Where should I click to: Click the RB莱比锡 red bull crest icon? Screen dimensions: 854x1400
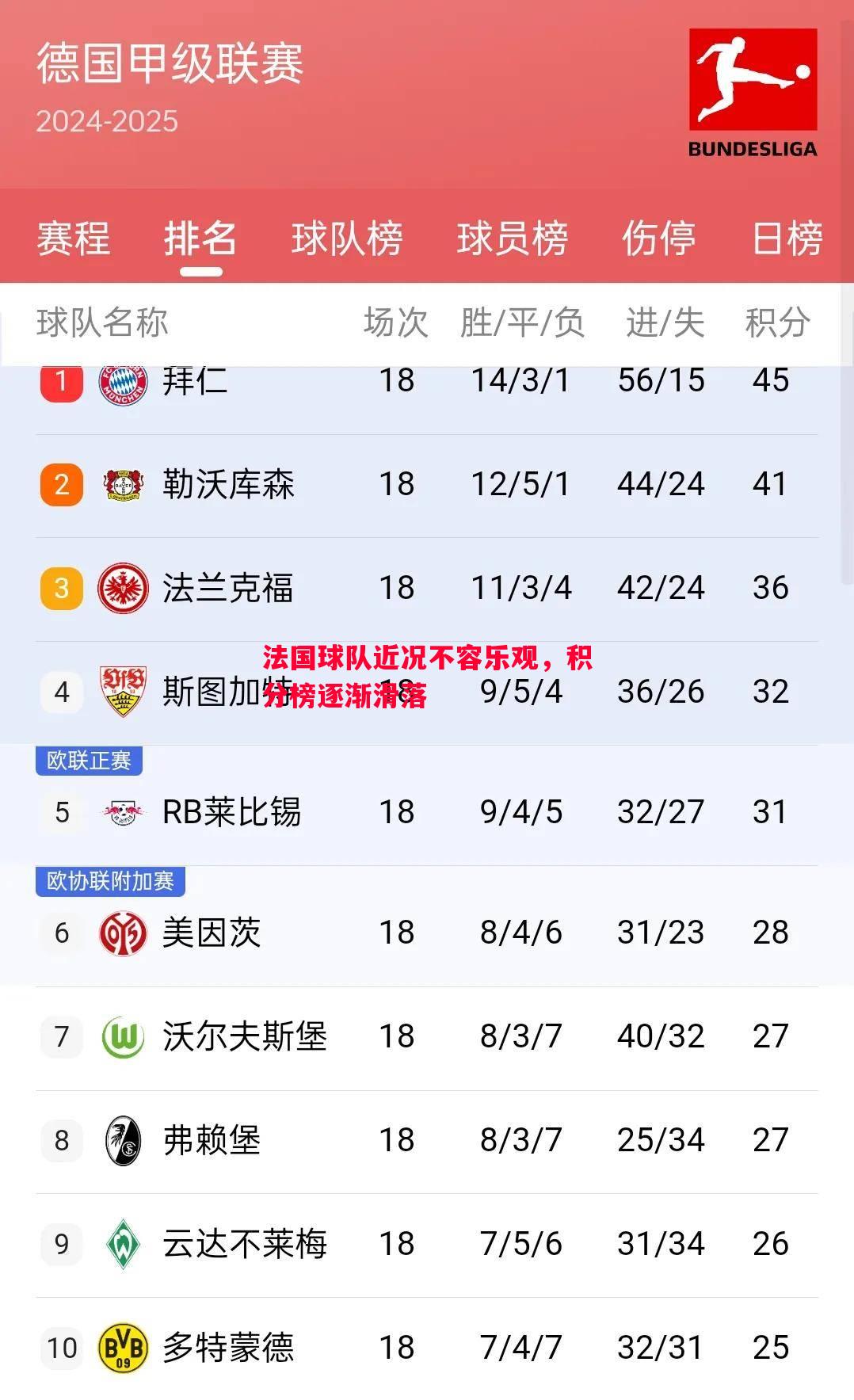coord(123,812)
